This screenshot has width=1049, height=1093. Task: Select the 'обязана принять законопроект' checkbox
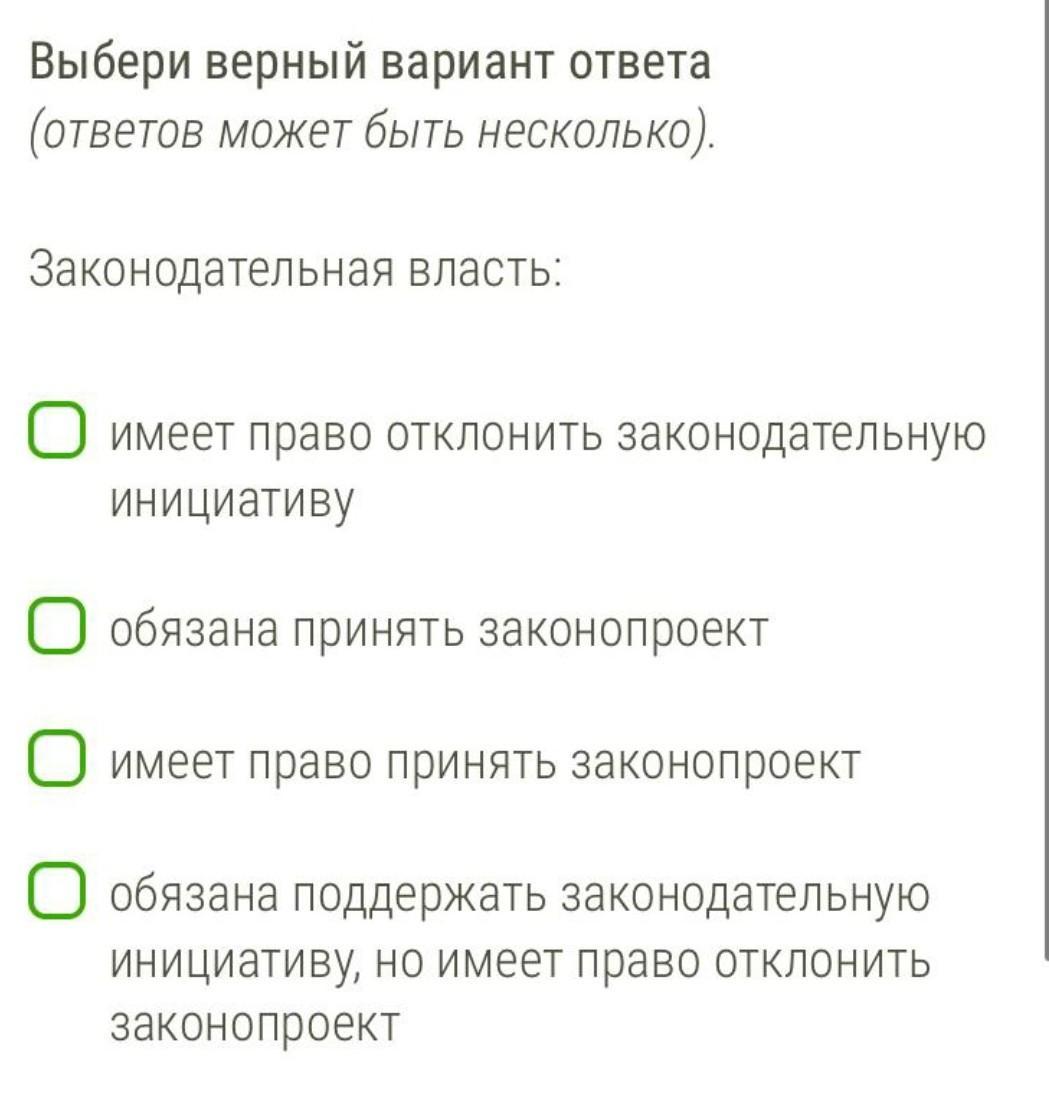pos(56,627)
